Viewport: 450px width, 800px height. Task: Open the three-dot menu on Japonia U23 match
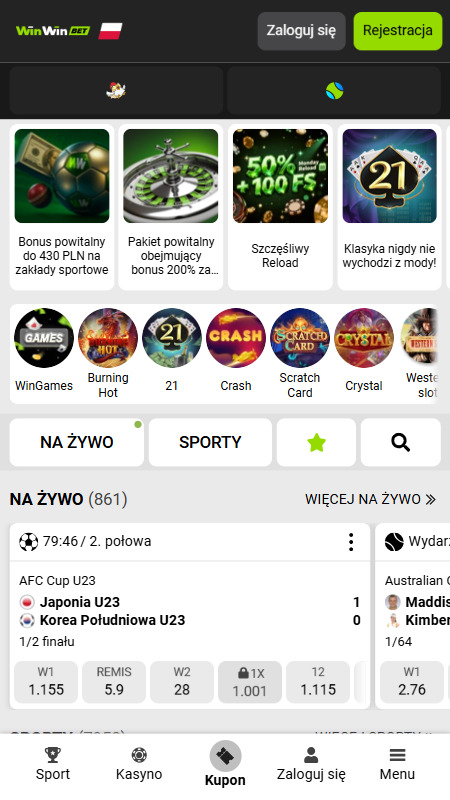pyautogui.click(x=351, y=542)
